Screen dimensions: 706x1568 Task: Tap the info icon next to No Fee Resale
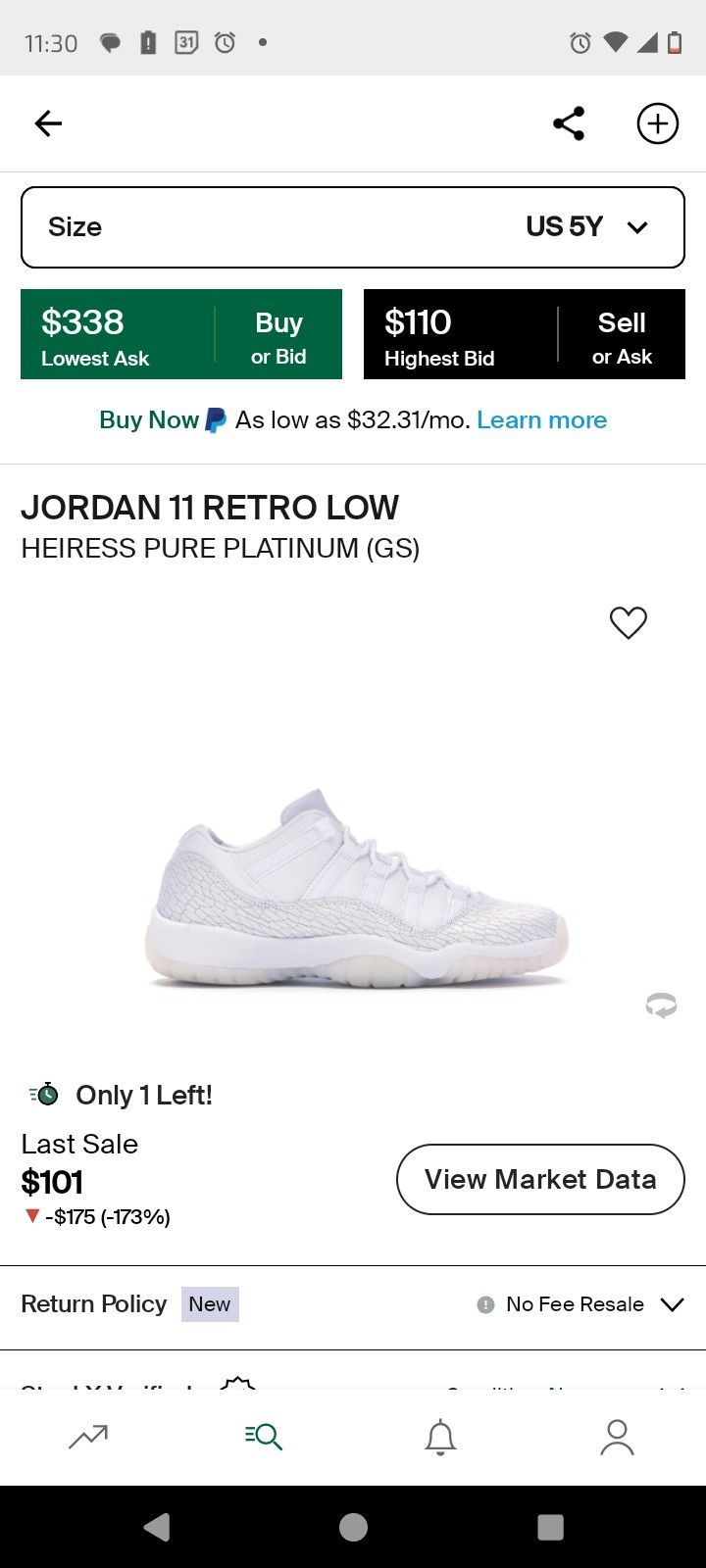pos(486,1304)
